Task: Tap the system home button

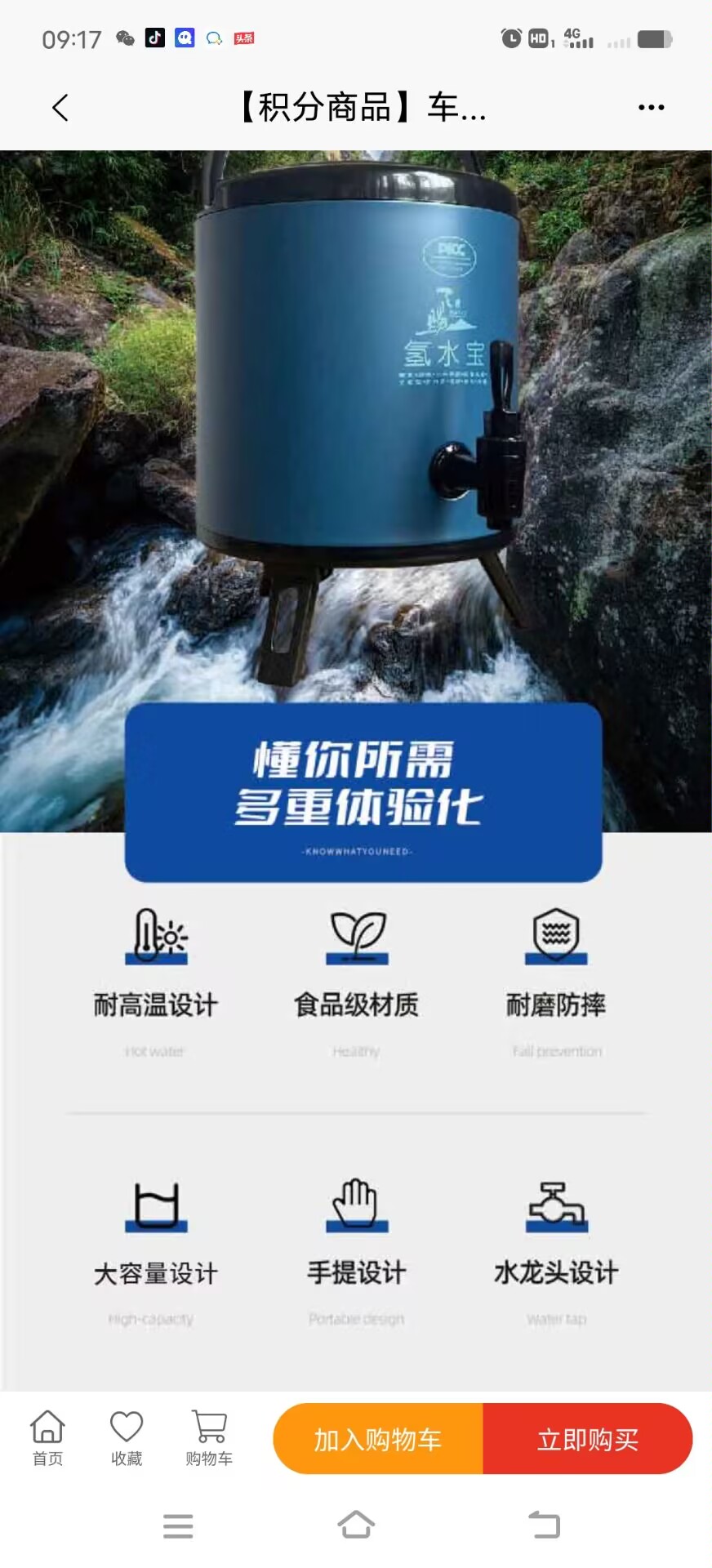Action: (x=356, y=1525)
